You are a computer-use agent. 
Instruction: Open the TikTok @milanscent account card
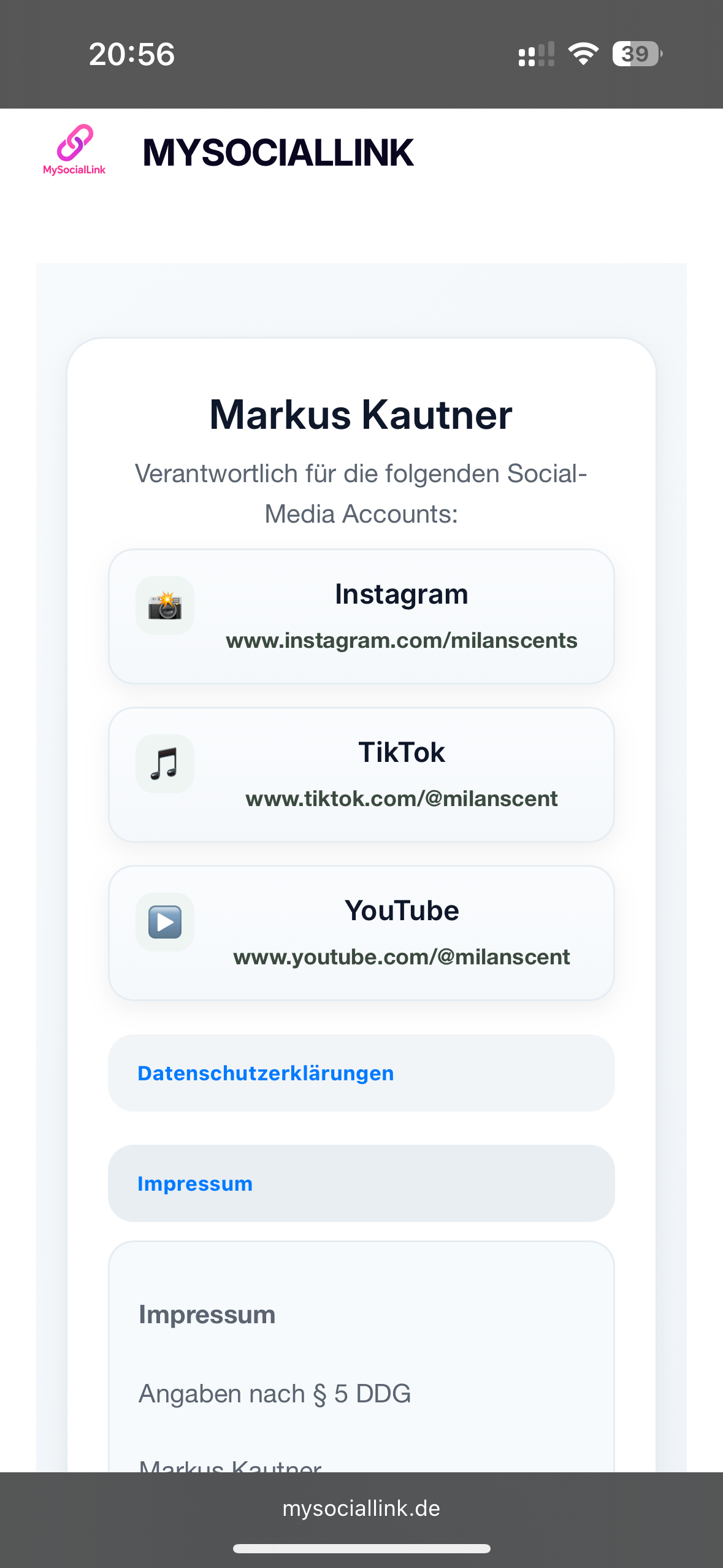tap(361, 775)
